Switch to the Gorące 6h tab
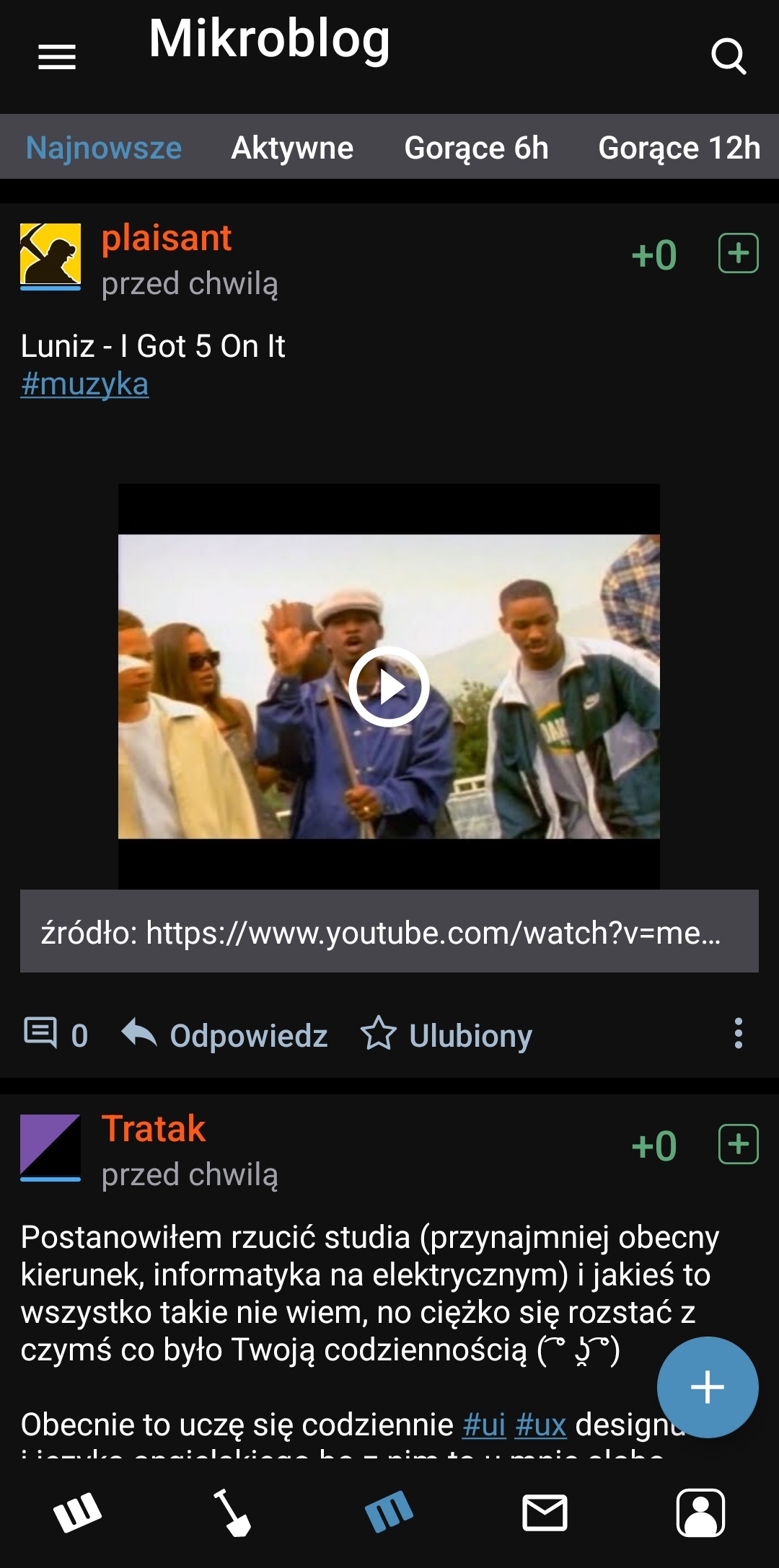779x1568 pixels. point(476,148)
